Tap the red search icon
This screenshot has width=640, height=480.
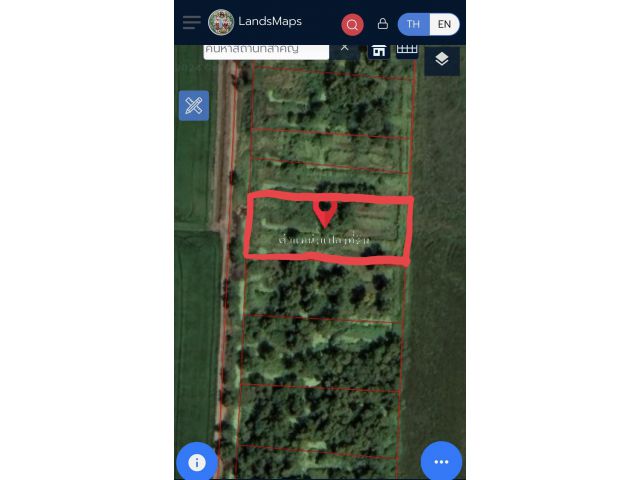352,24
